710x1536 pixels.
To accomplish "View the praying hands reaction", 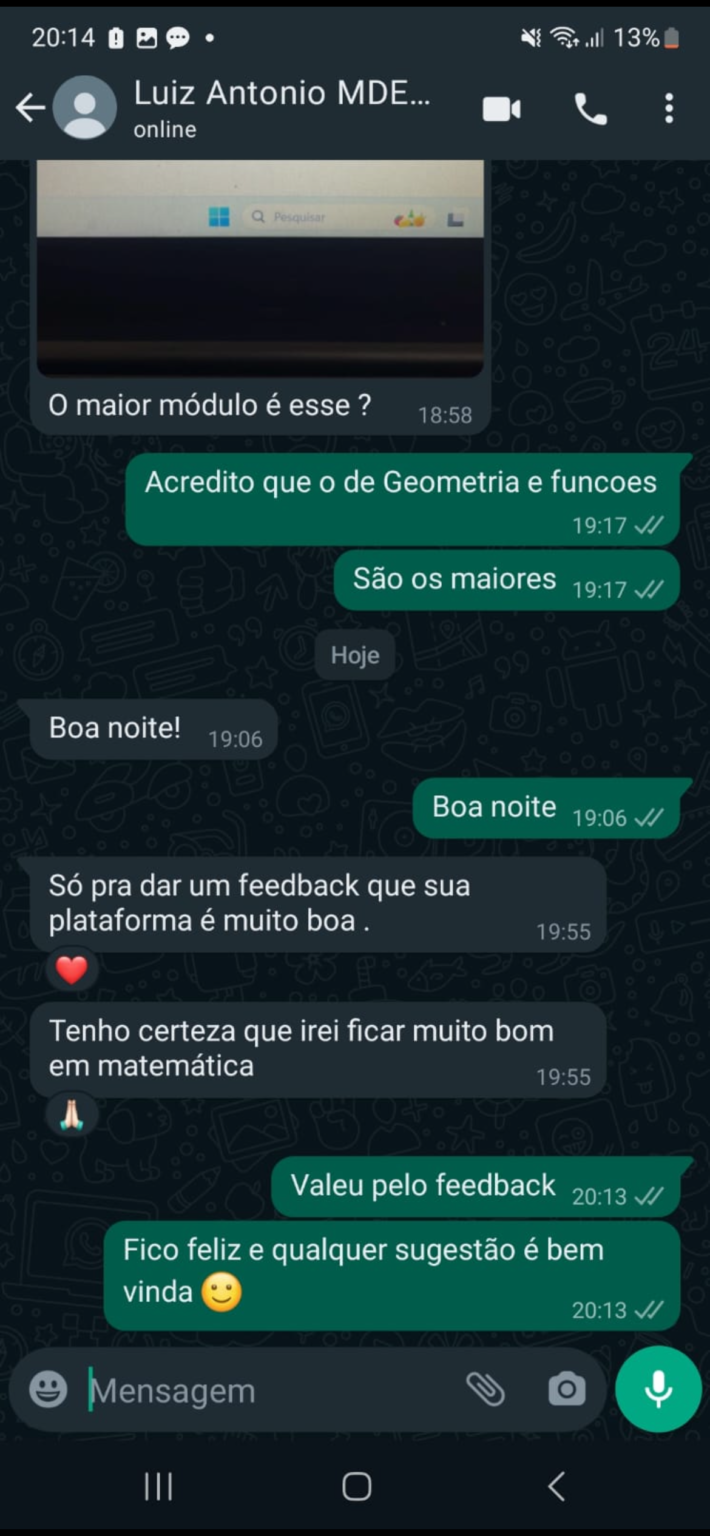I will tap(72, 1114).
